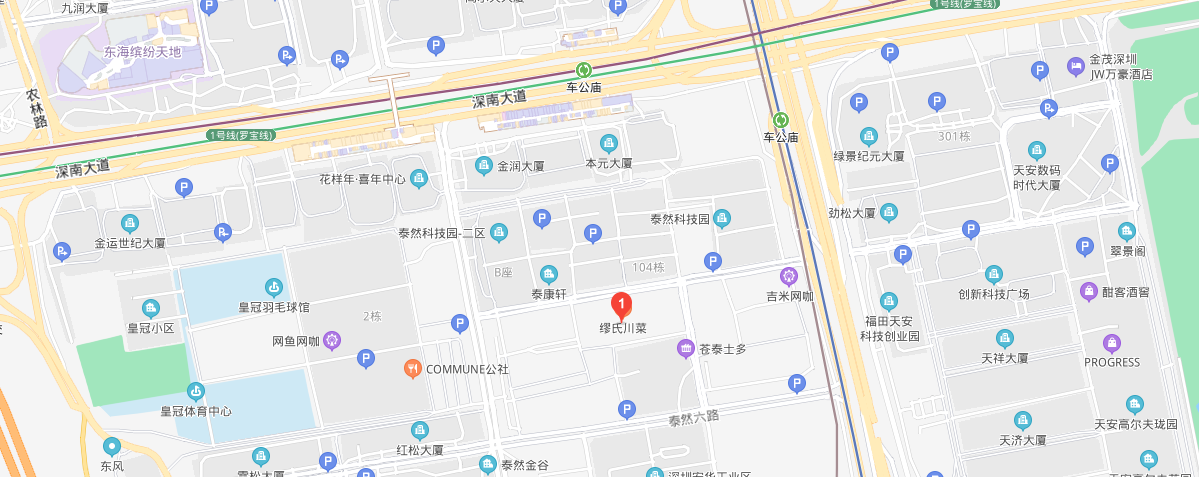Open the 苍泰士多 shop marker
Viewport: 1199px width, 477px height.
click(x=685, y=348)
